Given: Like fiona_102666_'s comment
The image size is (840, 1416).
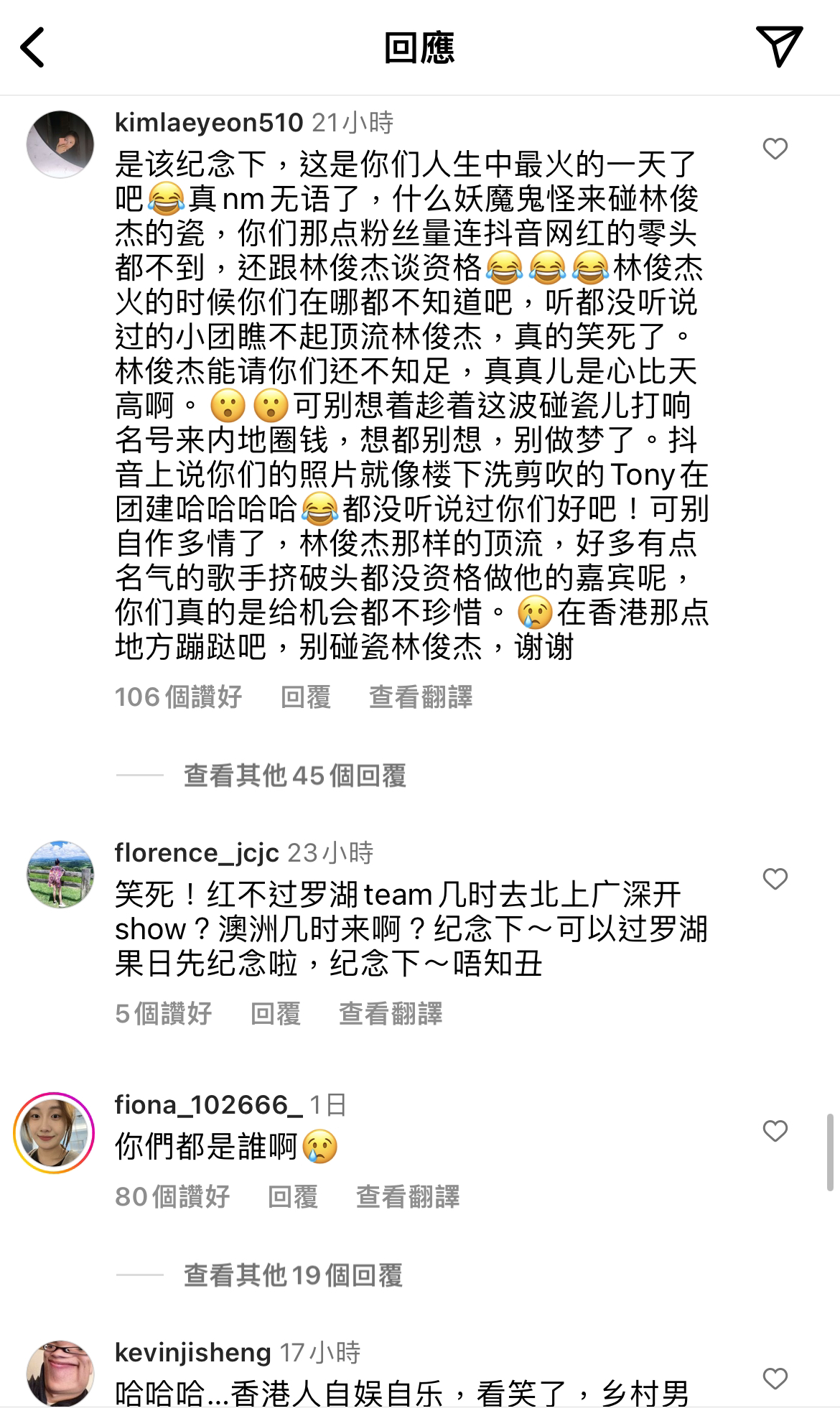Looking at the screenshot, I should click(775, 1132).
